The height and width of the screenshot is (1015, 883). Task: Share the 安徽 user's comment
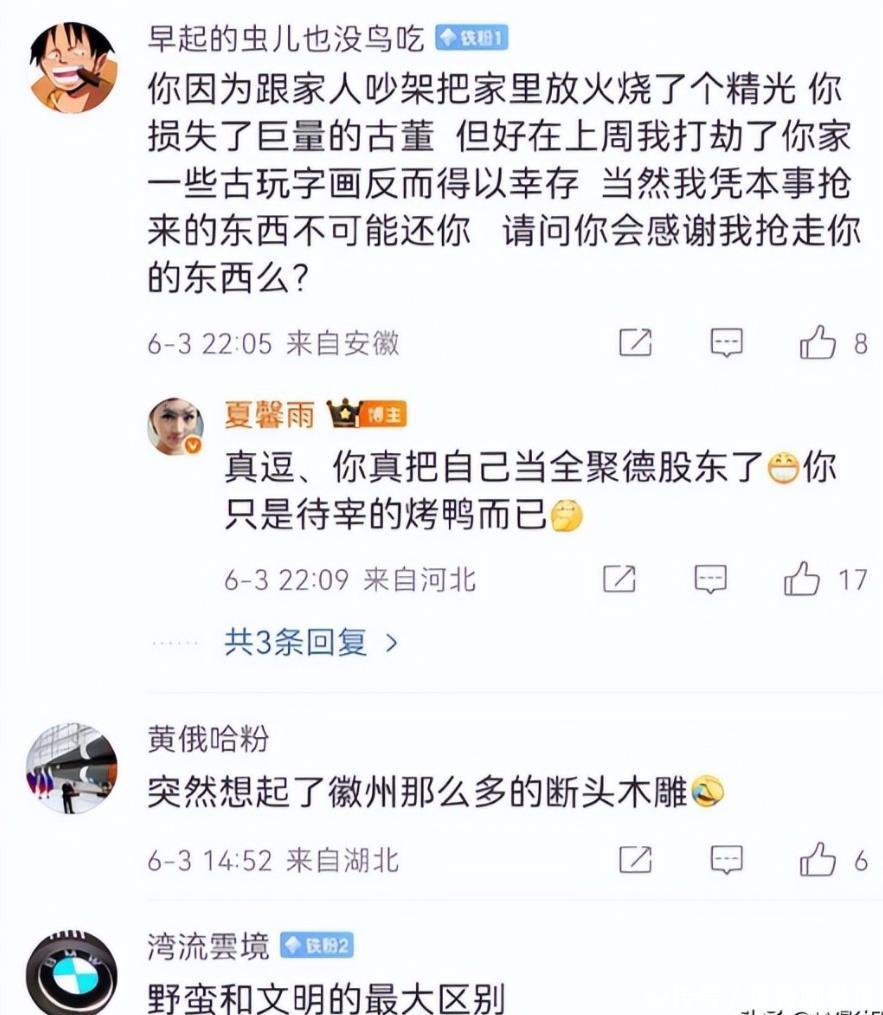(635, 342)
